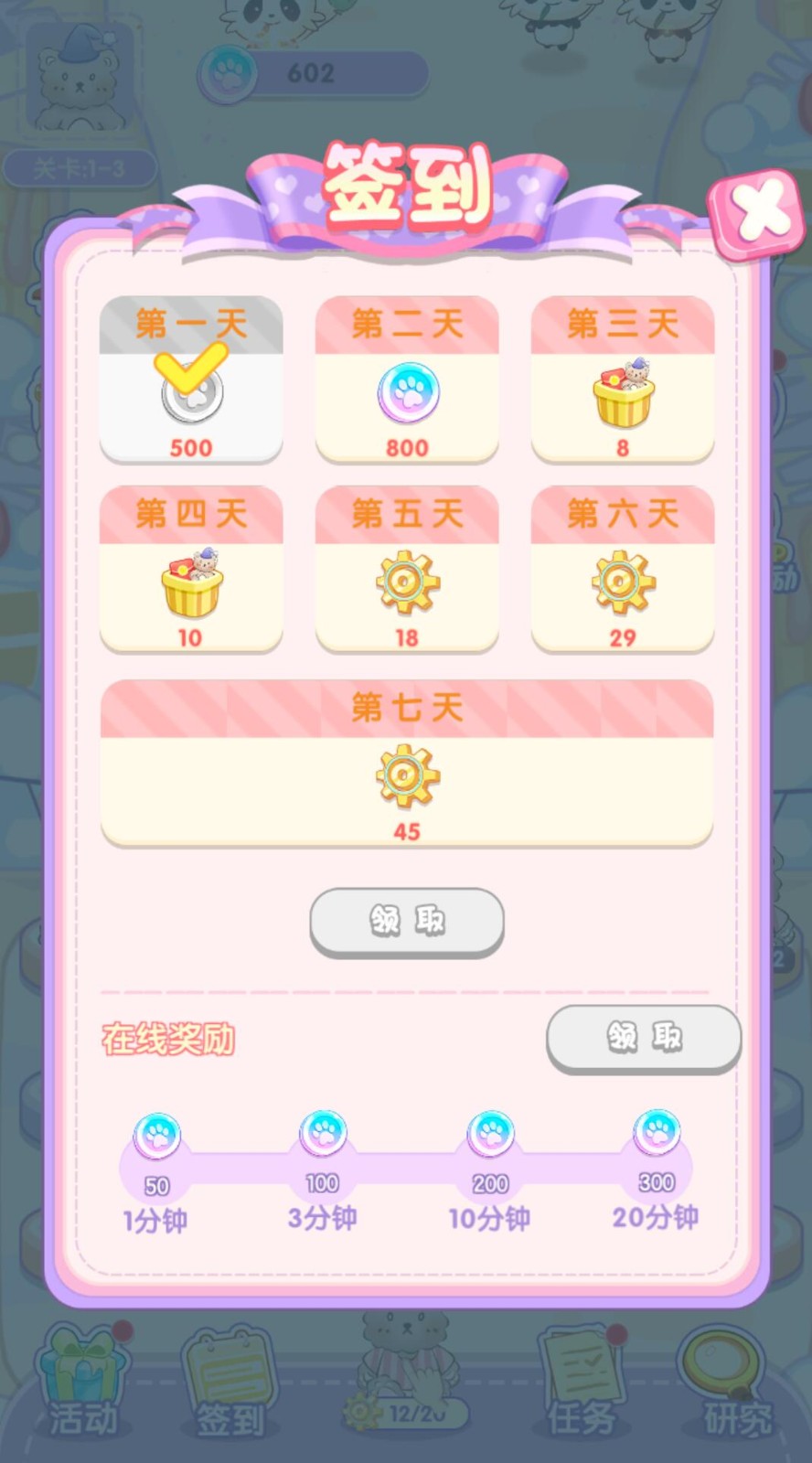Image resolution: width=812 pixels, height=1463 pixels.
Task: Close the 签到 sign-in dialog
Action: tap(757, 213)
